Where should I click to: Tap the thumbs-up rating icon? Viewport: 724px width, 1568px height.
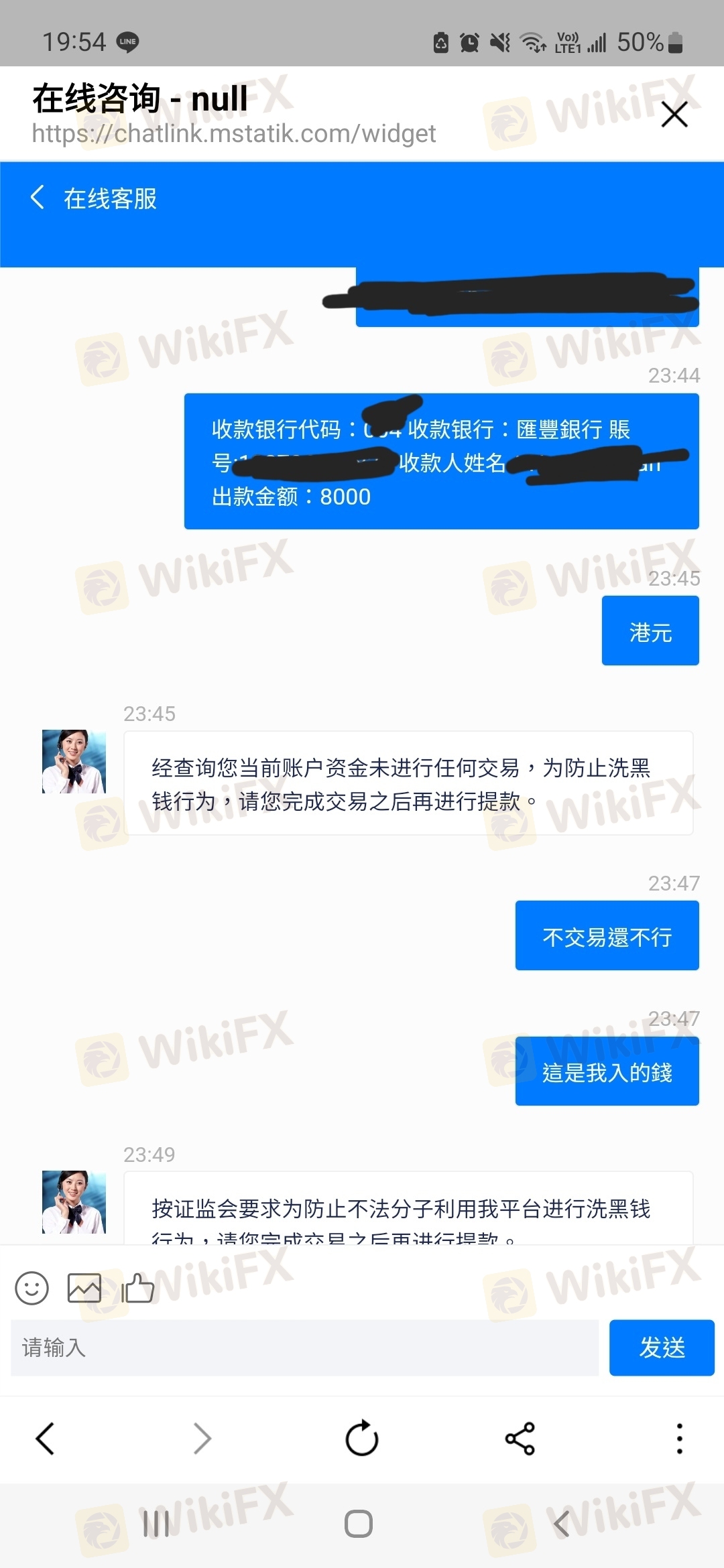pos(138,1288)
